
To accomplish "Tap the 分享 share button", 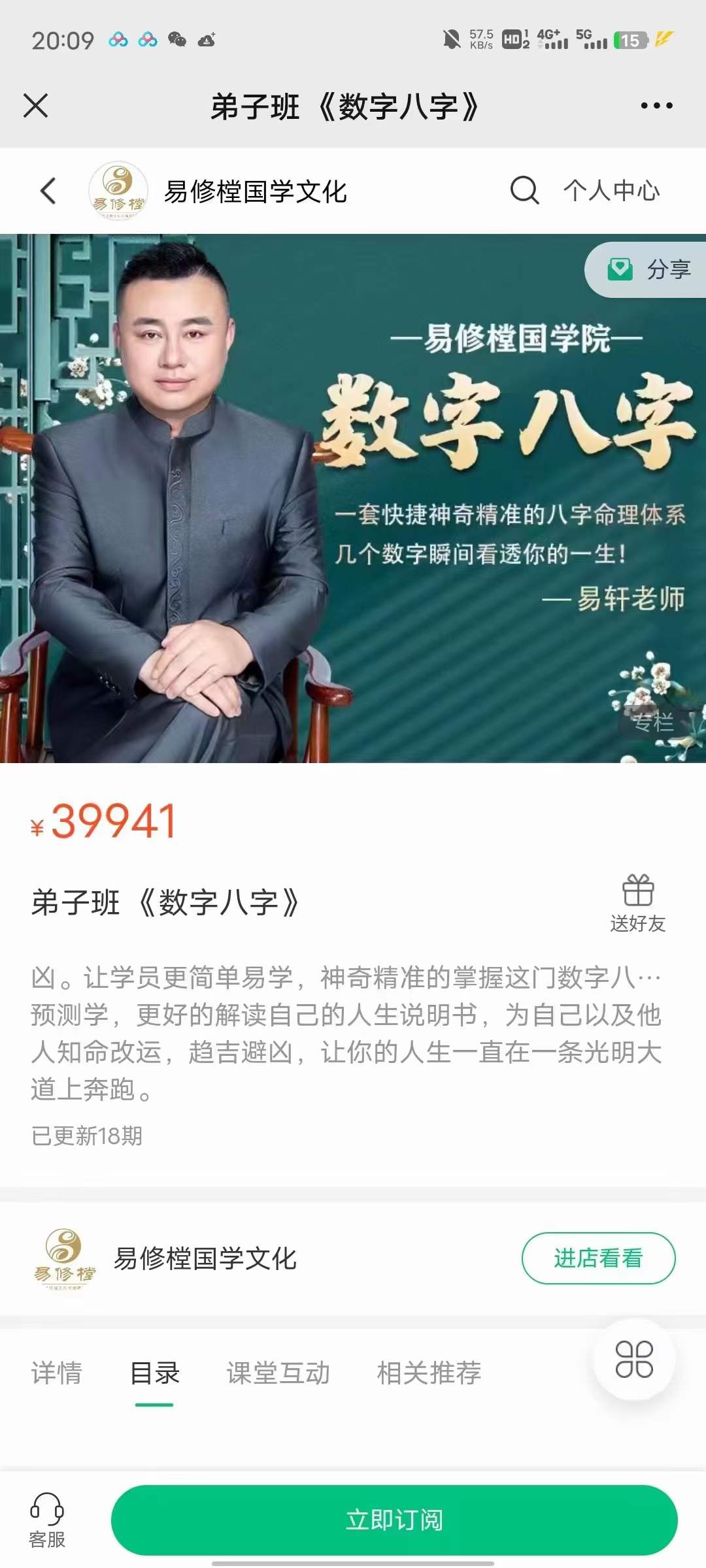I will (x=648, y=269).
